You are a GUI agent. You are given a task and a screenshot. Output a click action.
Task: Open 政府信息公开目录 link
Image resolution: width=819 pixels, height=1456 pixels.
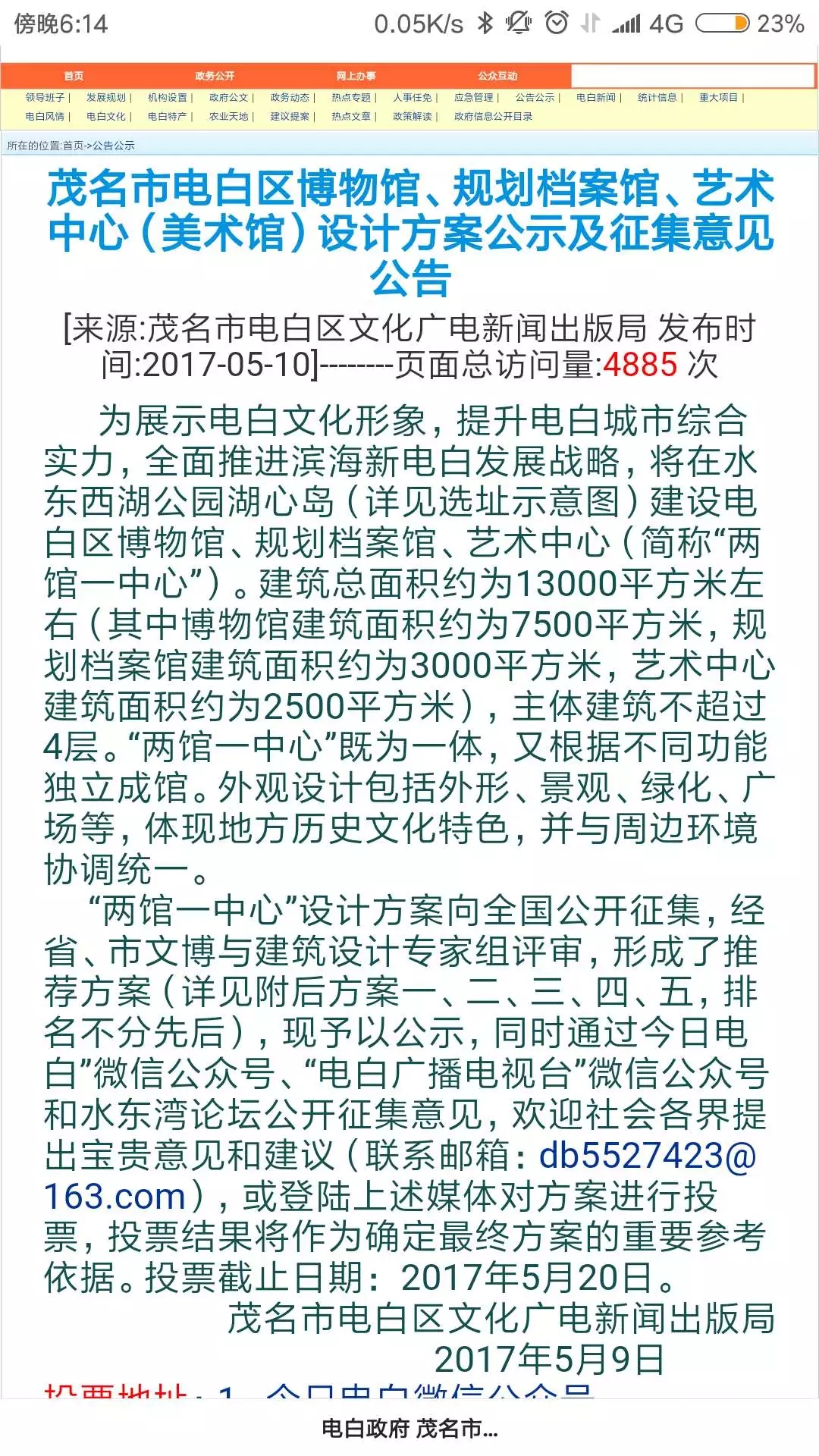point(493,117)
